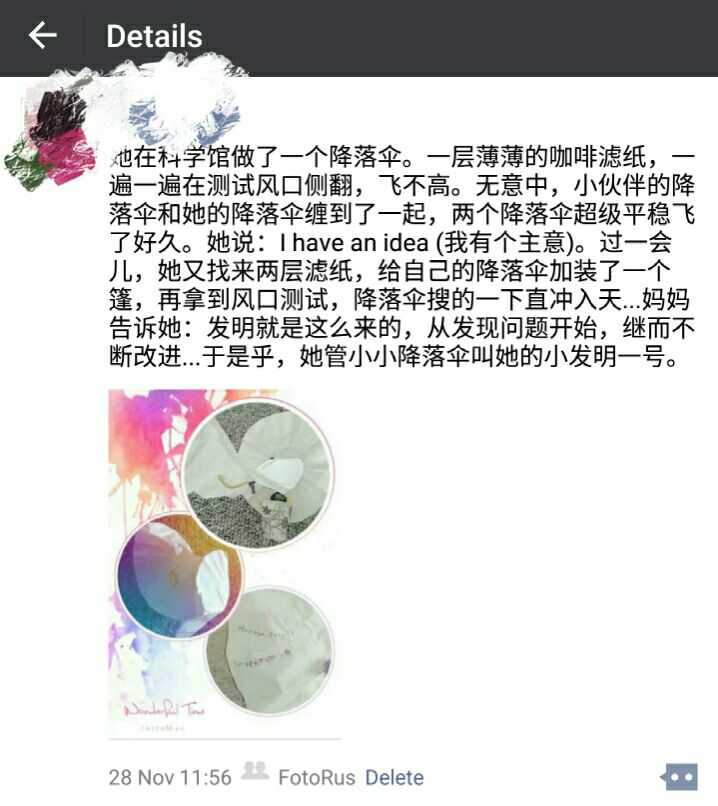Image resolution: width=718 pixels, height=806 pixels.
Task: Open the FotoRus source link
Action: tap(315, 777)
